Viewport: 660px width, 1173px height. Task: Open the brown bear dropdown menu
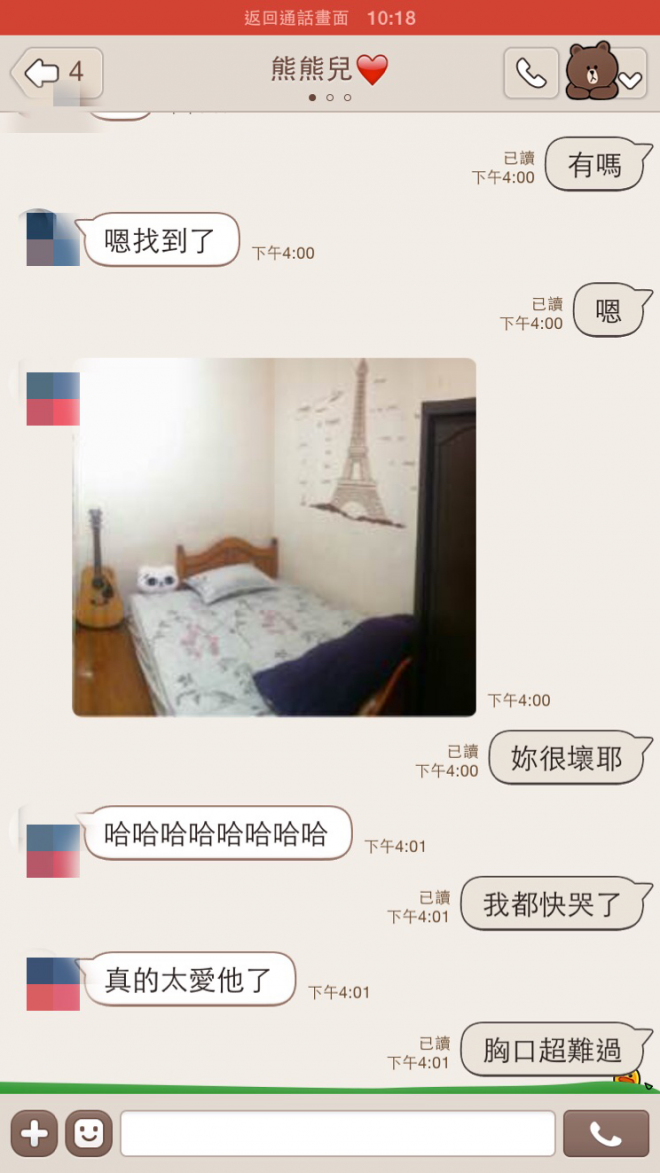605,73
